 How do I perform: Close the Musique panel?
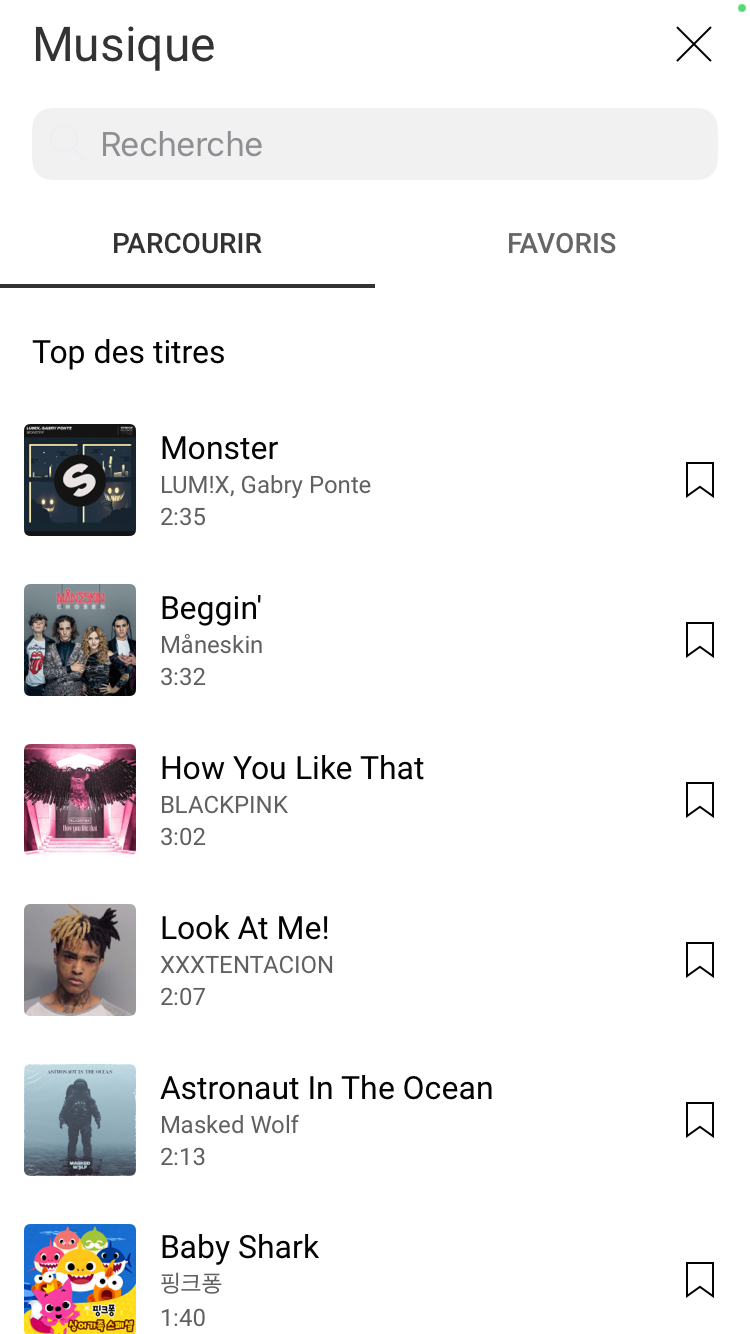pos(693,45)
